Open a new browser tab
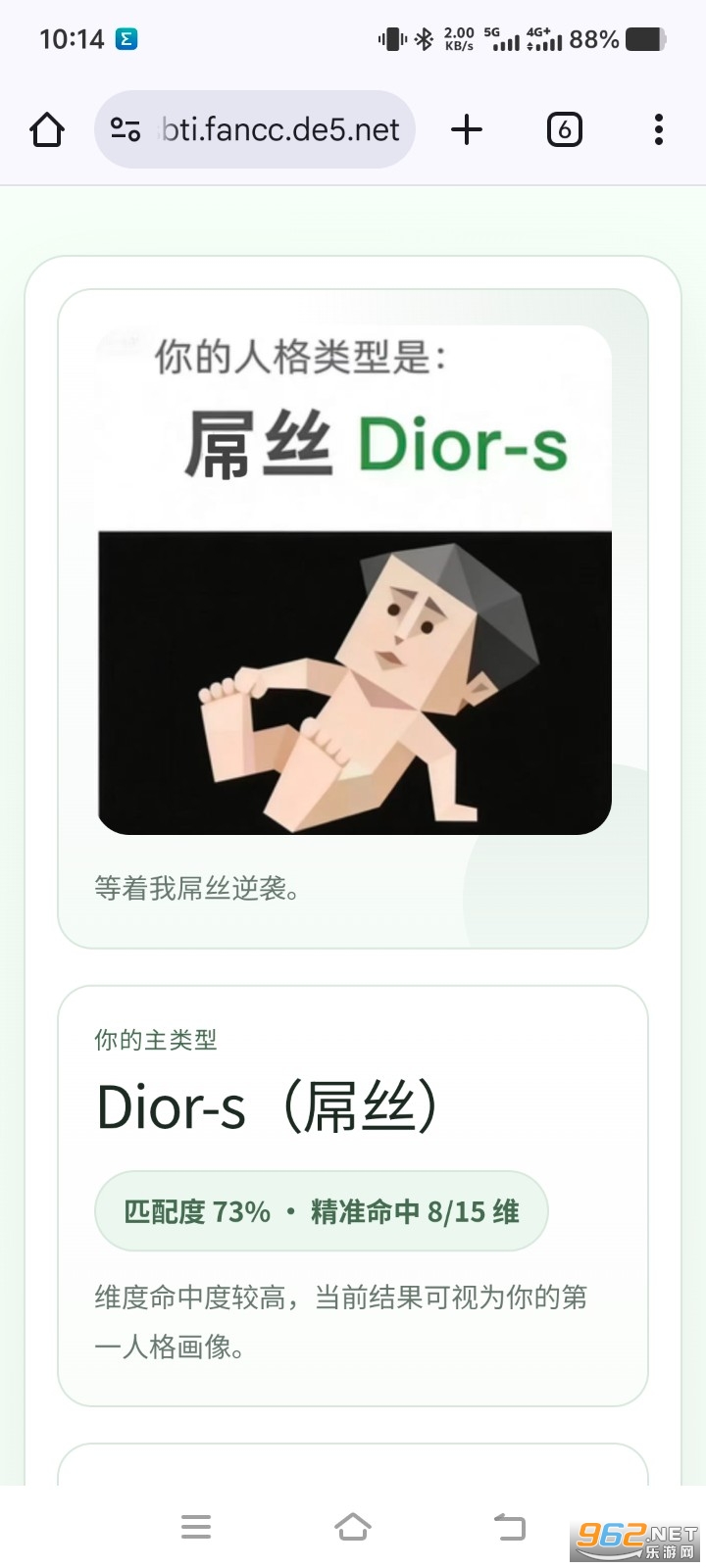Image resolution: width=706 pixels, height=1568 pixels. tap(467, 129)
